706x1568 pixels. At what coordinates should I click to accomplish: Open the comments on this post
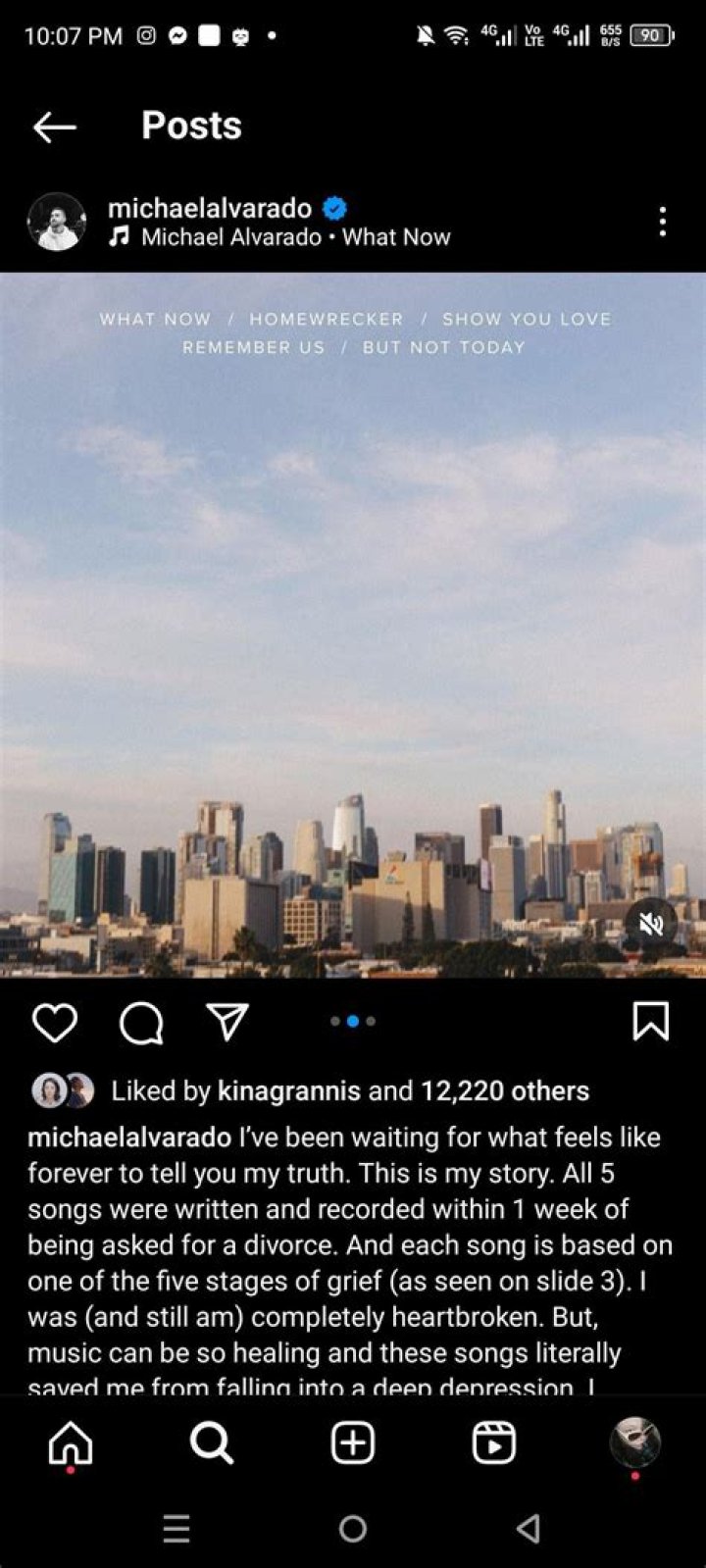coord(141,1023)
